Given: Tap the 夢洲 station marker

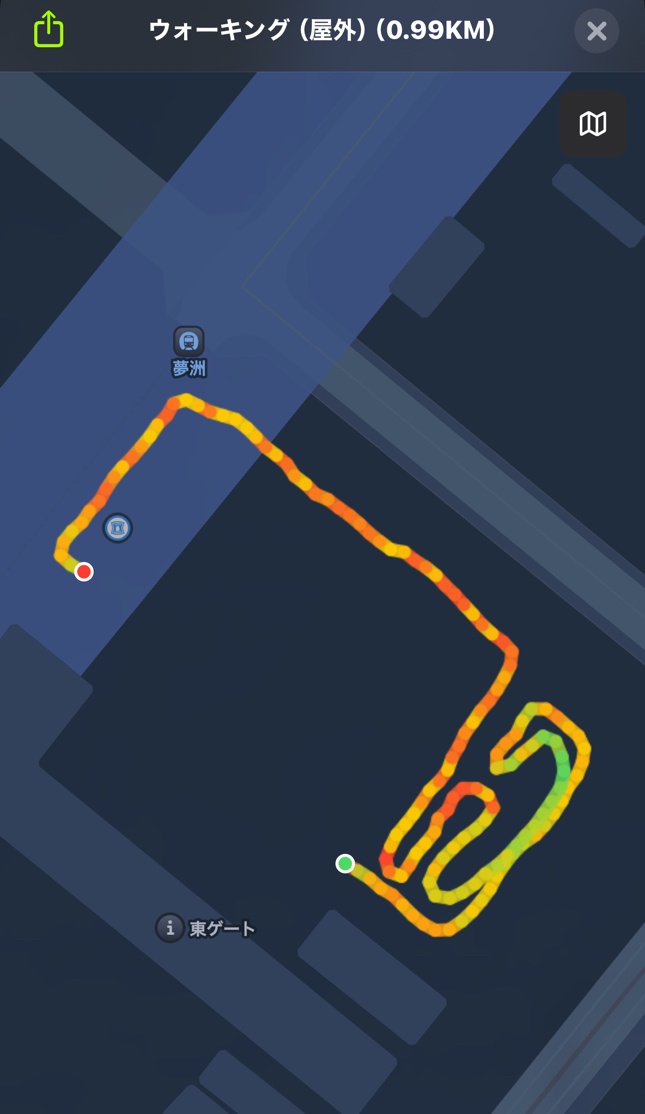Looking at the screenshot, I should coord(189,342).
